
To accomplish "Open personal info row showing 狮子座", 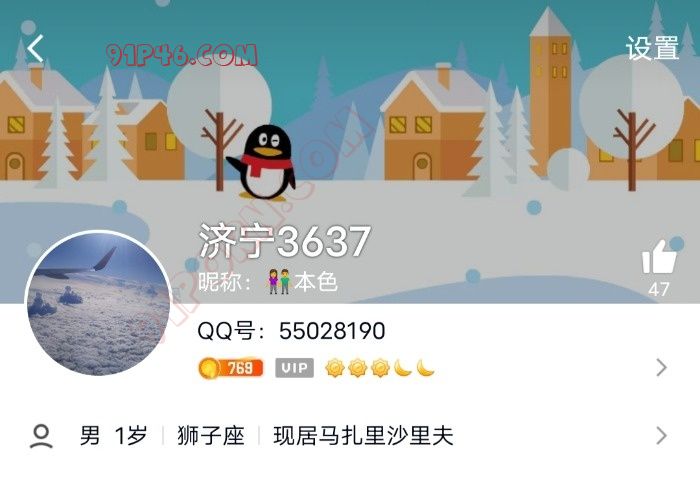I will click(x=350, y=436).
